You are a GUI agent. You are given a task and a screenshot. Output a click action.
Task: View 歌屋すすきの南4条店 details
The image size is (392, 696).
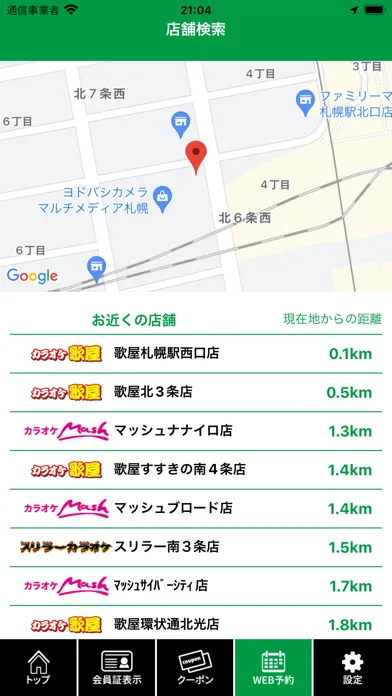coord(196,470)
